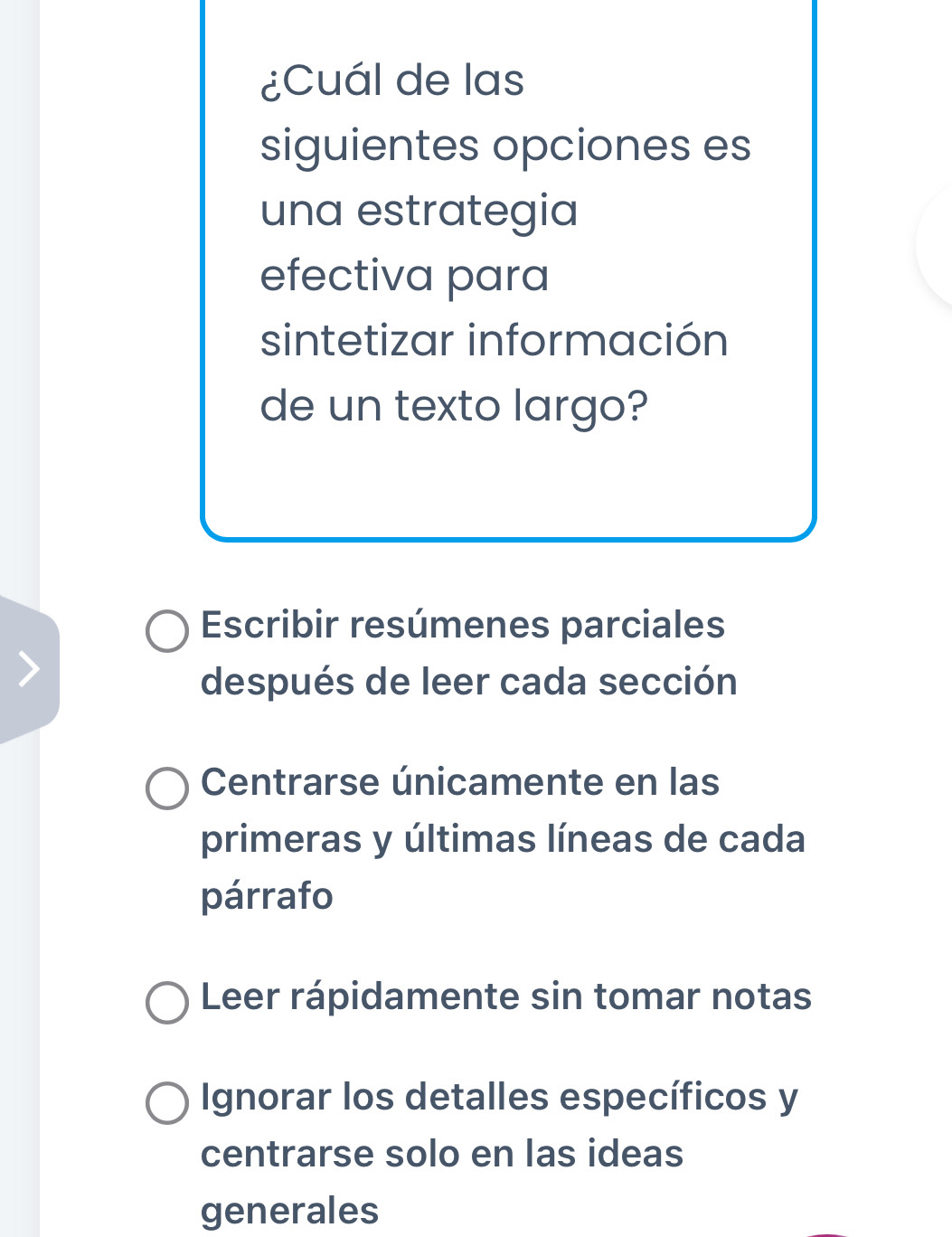Select 'Ignorar los detalles específicos' option
The height and width of the screenshot is (1237, 952).
[x=167, y=1103]
